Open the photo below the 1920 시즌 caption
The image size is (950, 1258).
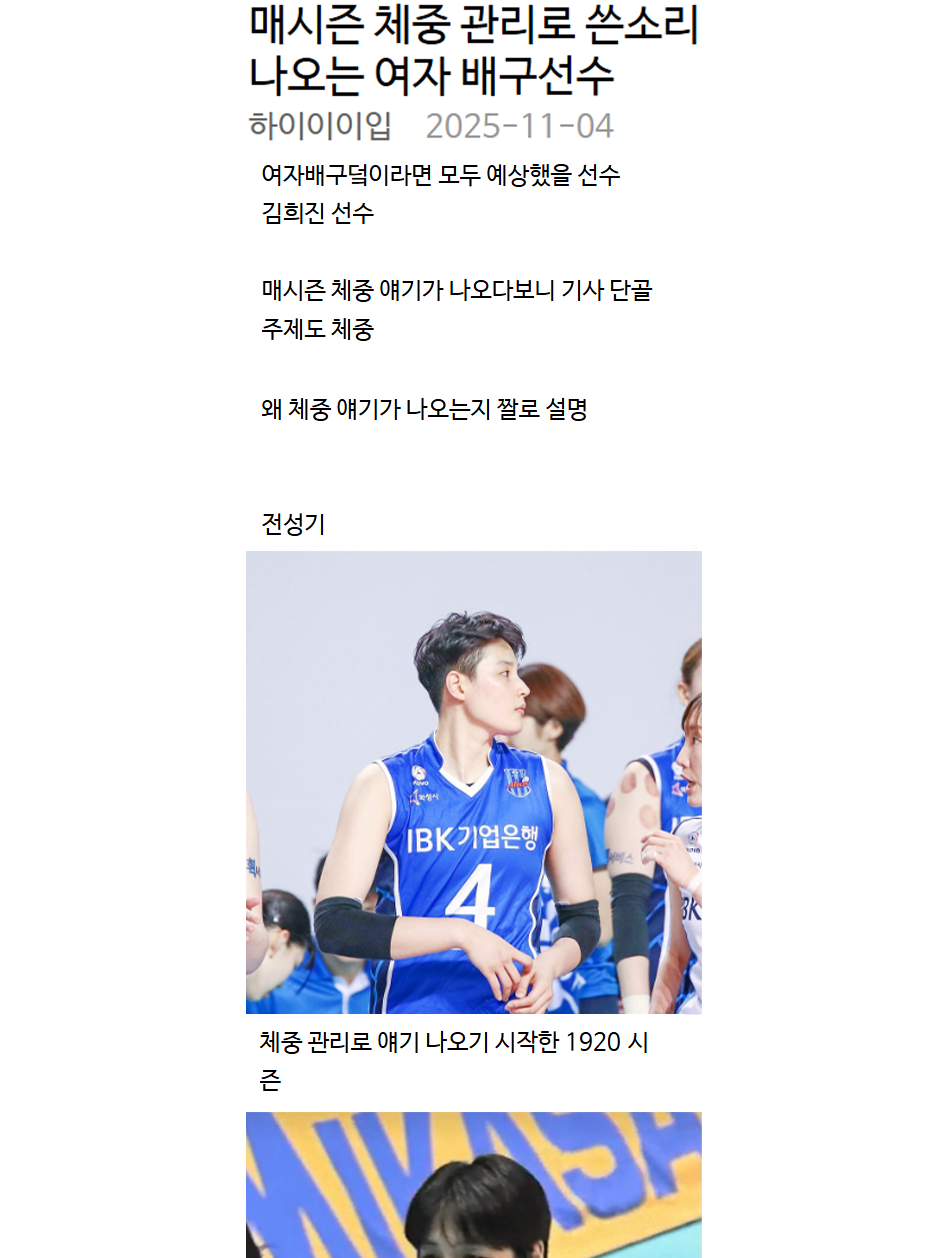tap(473, 1185)
